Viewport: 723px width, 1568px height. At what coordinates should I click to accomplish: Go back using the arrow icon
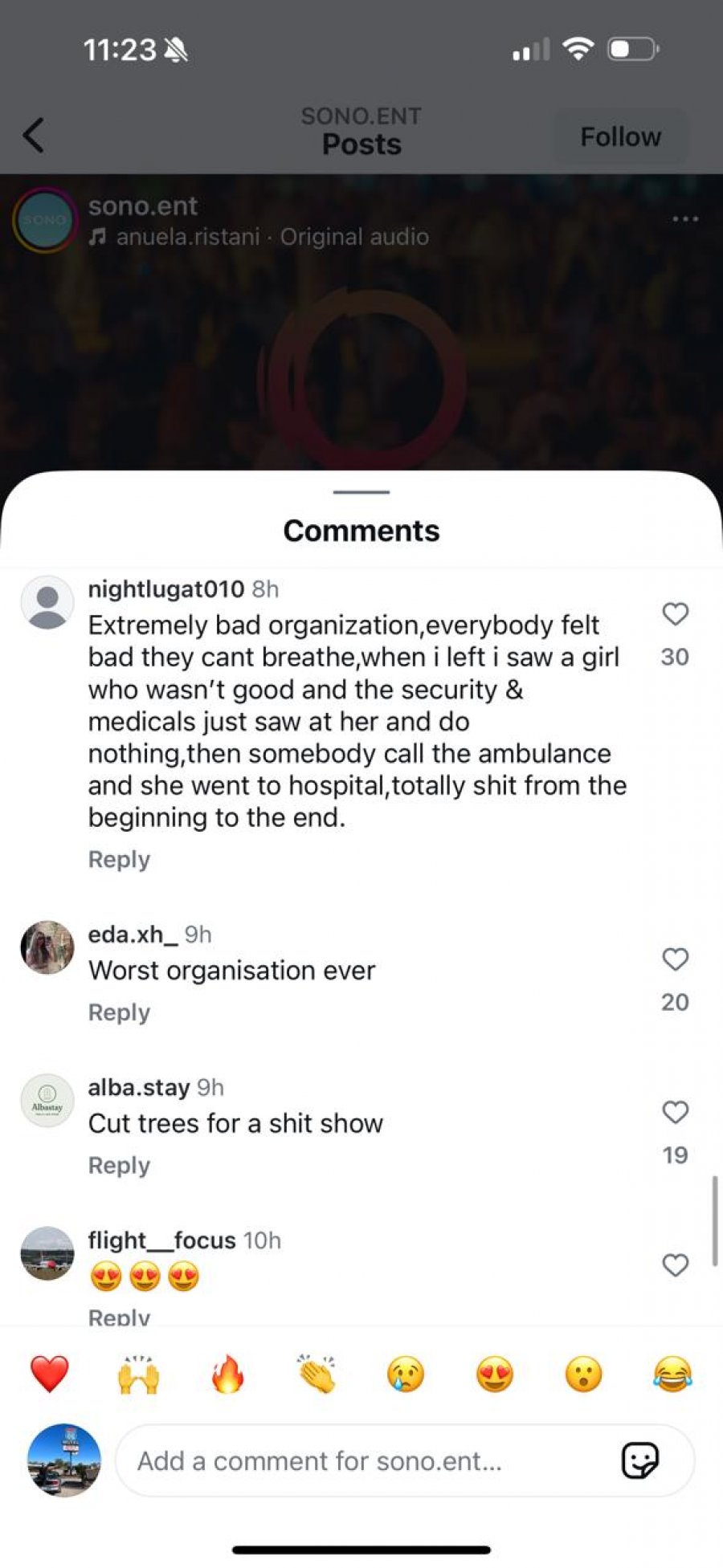pyautogui.click(x=34, y=135)
